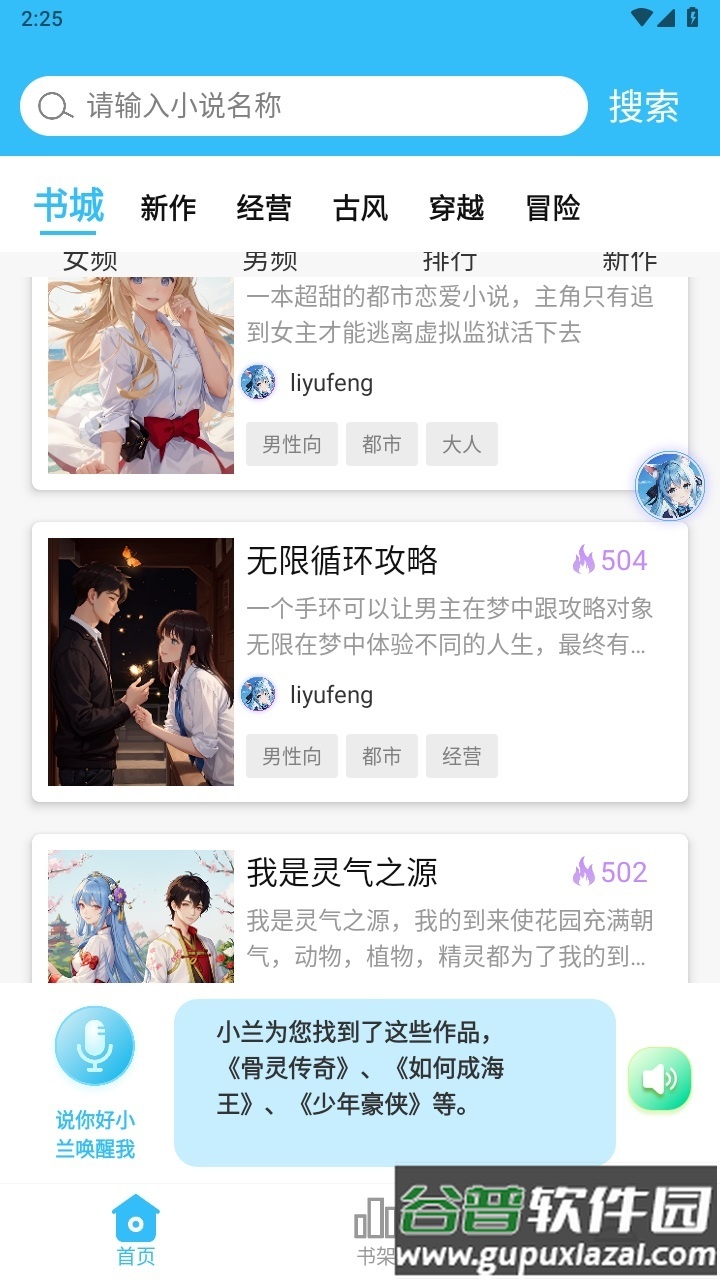
Task: Open the cover thumbnail of 我是灵气之源
Action: pyautogui.click(x=140, y=915)
